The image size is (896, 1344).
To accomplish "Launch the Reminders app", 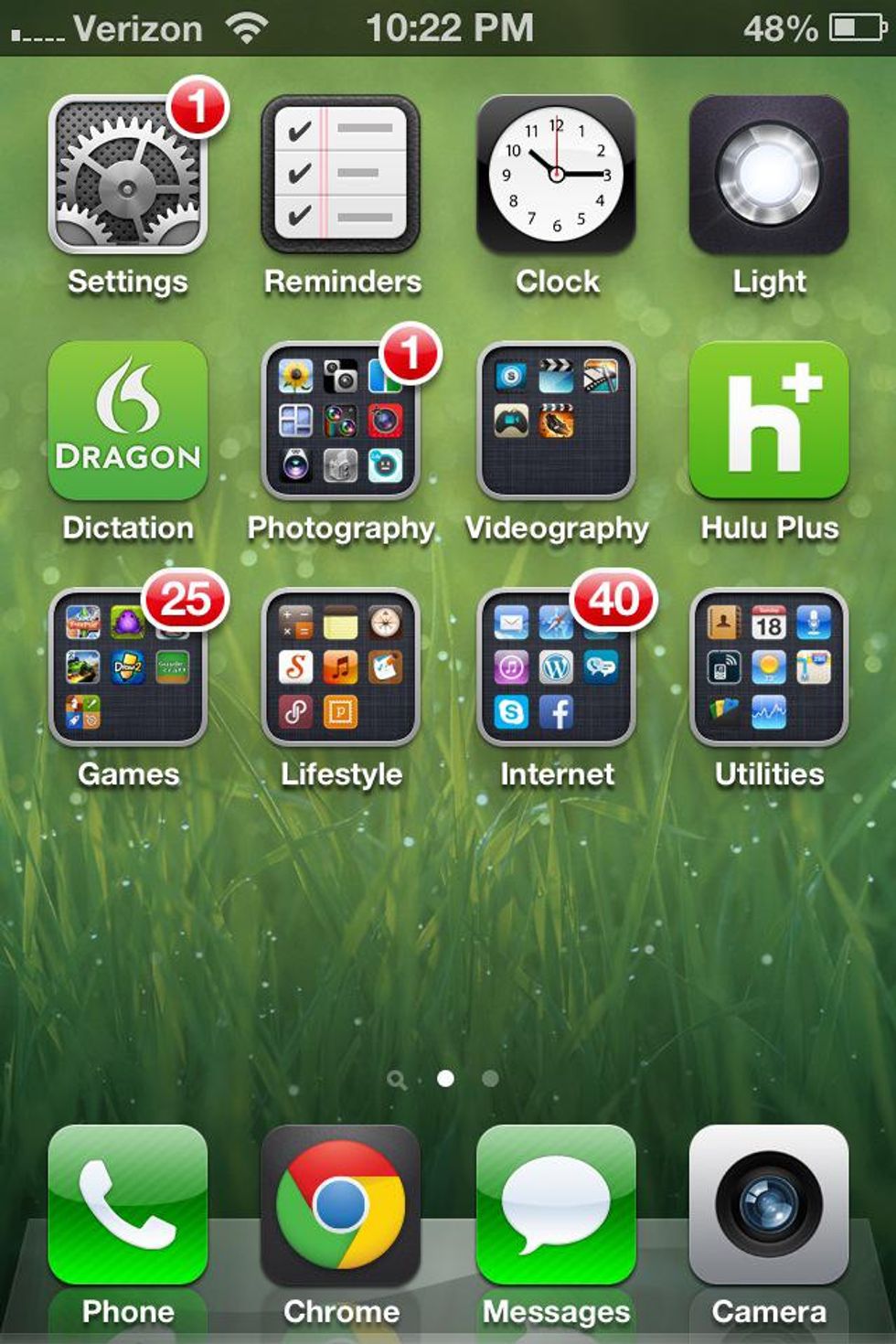I will click(341, 175).
